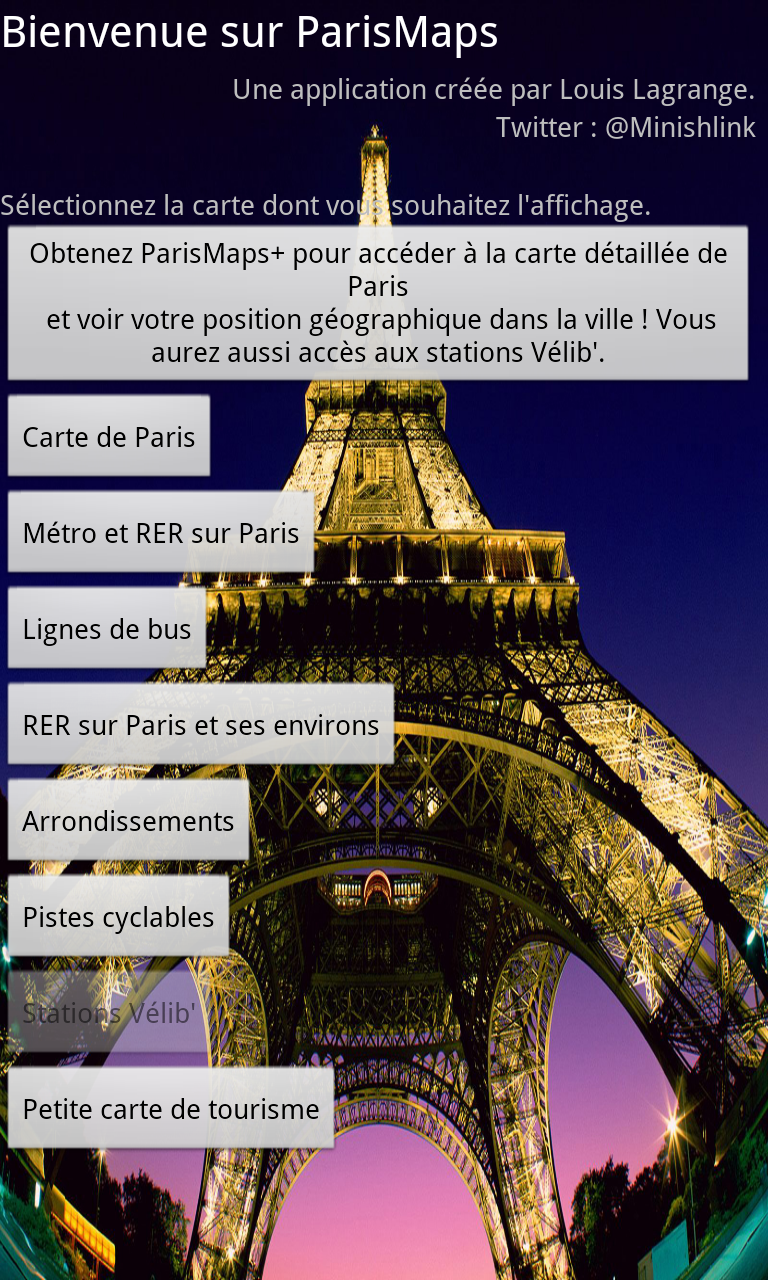
Task: Show the Lignes de bus map
Action: coord(107,629)
